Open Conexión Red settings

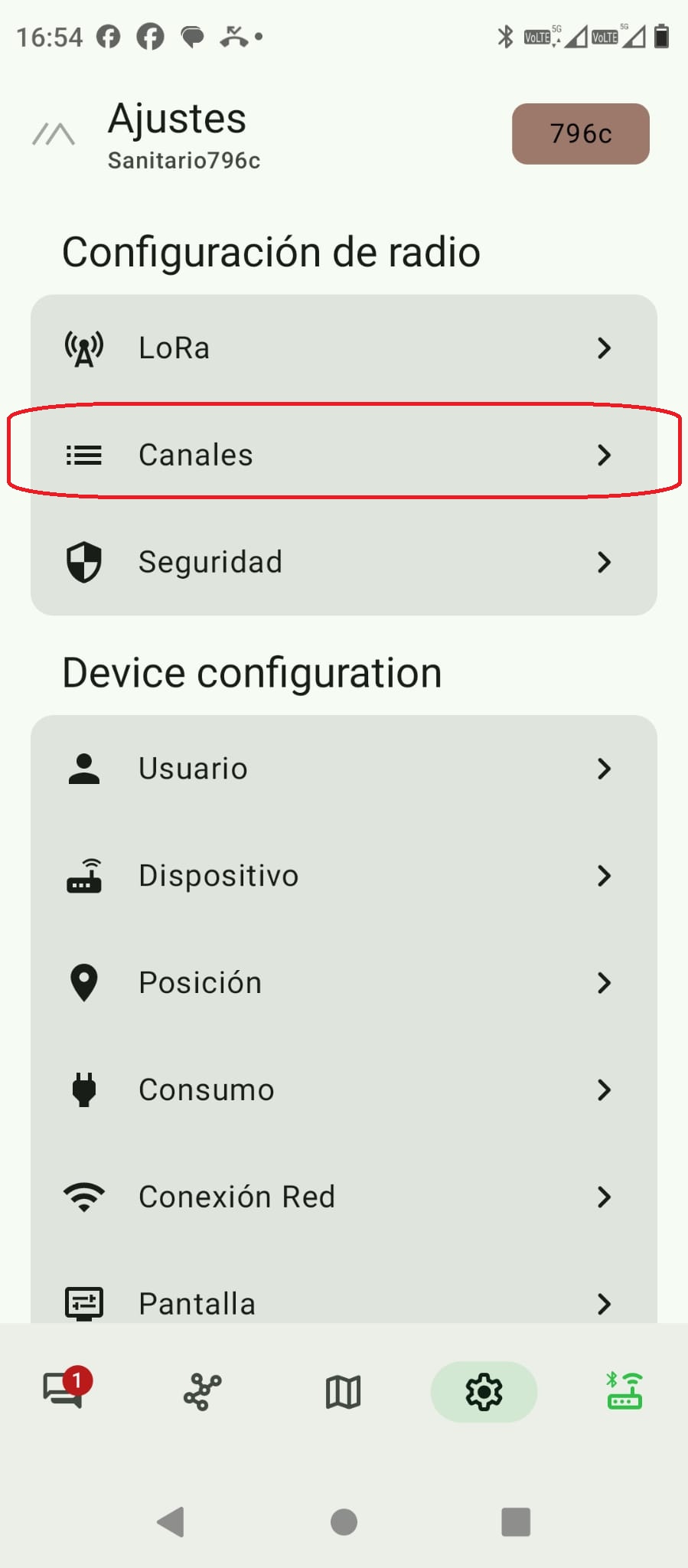click(344, 1197)
